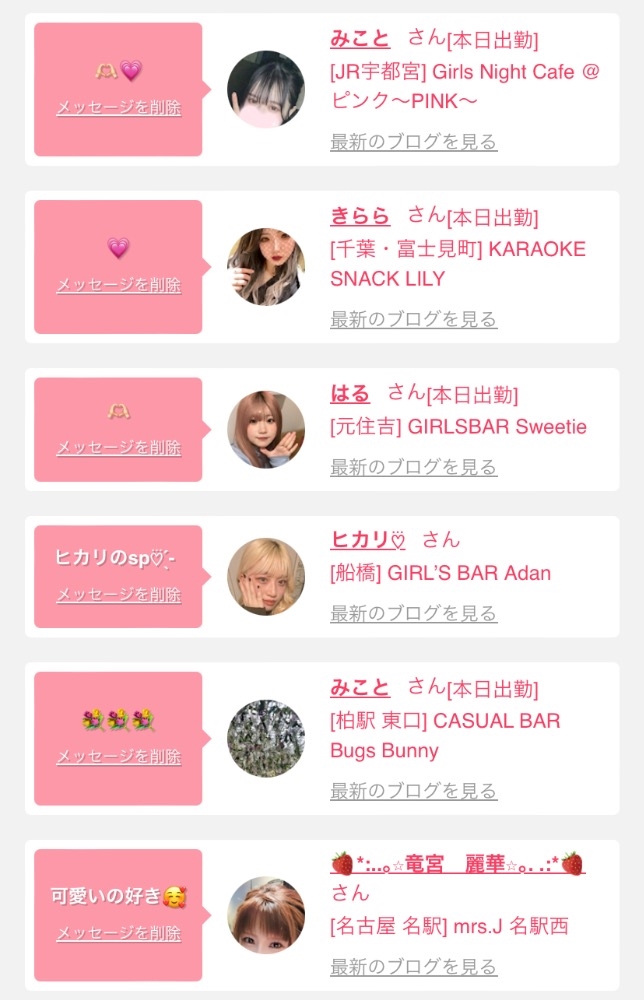Delete the heart-hands message to Girls Night Cafe みこと
Image resolution: width=644 pixels, height=1000 pixels.
coord(119,107)
